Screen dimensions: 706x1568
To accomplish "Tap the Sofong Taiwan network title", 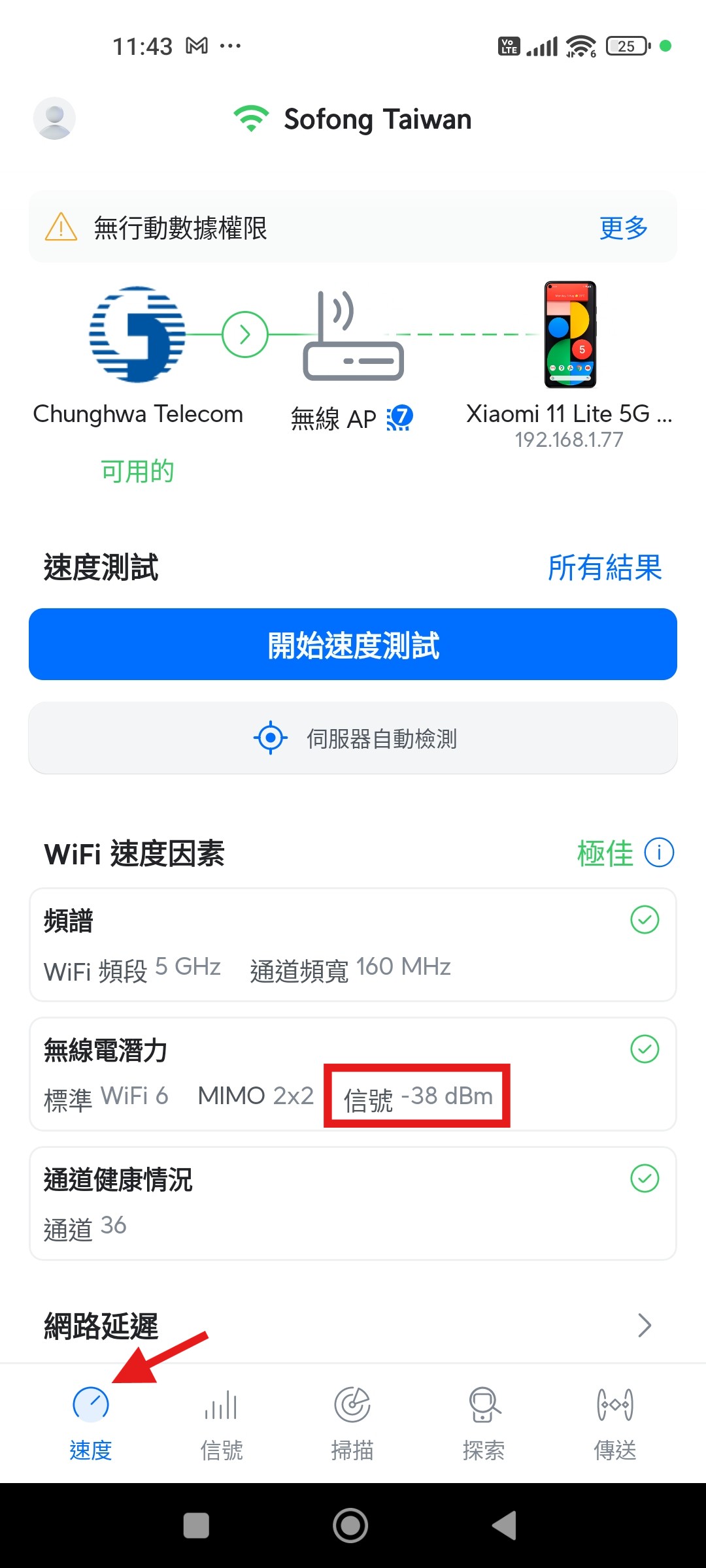I will tap(377, 120).
